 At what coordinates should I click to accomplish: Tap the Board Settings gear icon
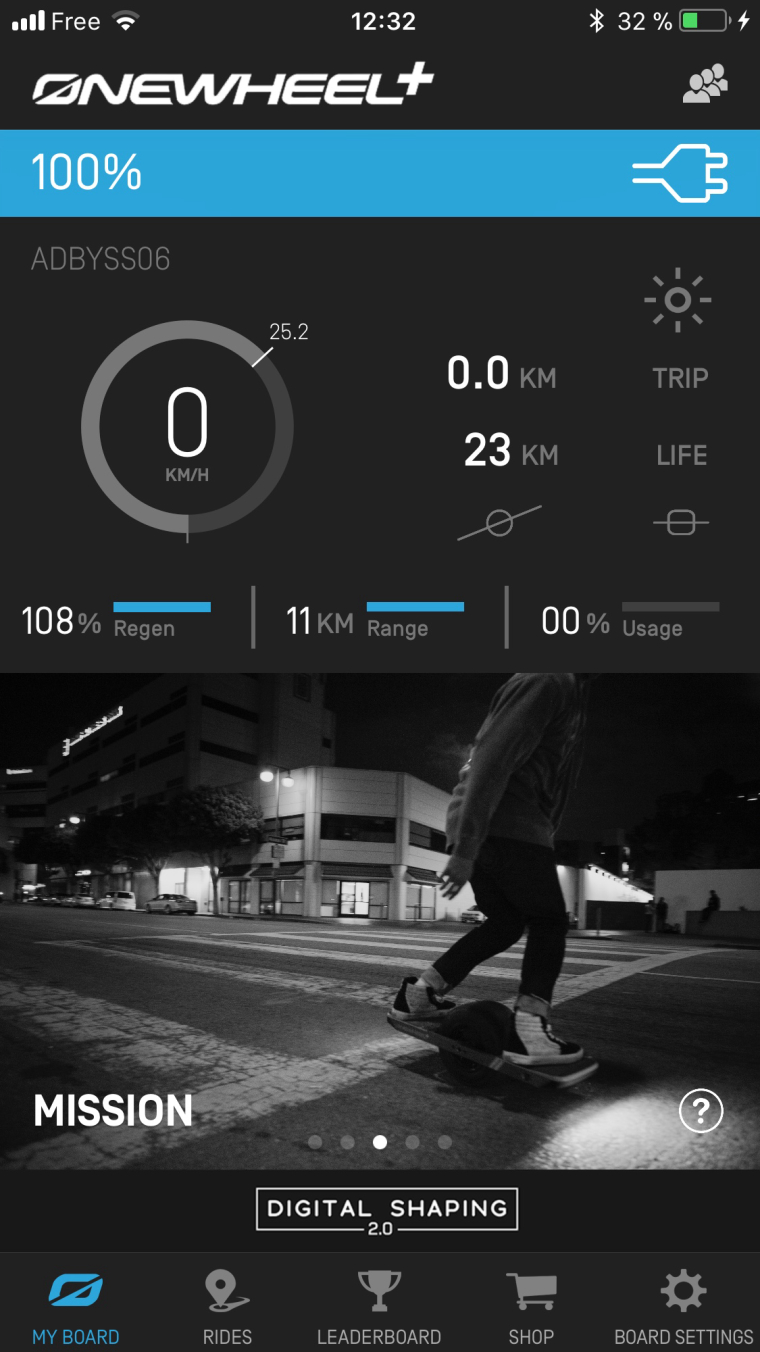[x=683, y=1290]
